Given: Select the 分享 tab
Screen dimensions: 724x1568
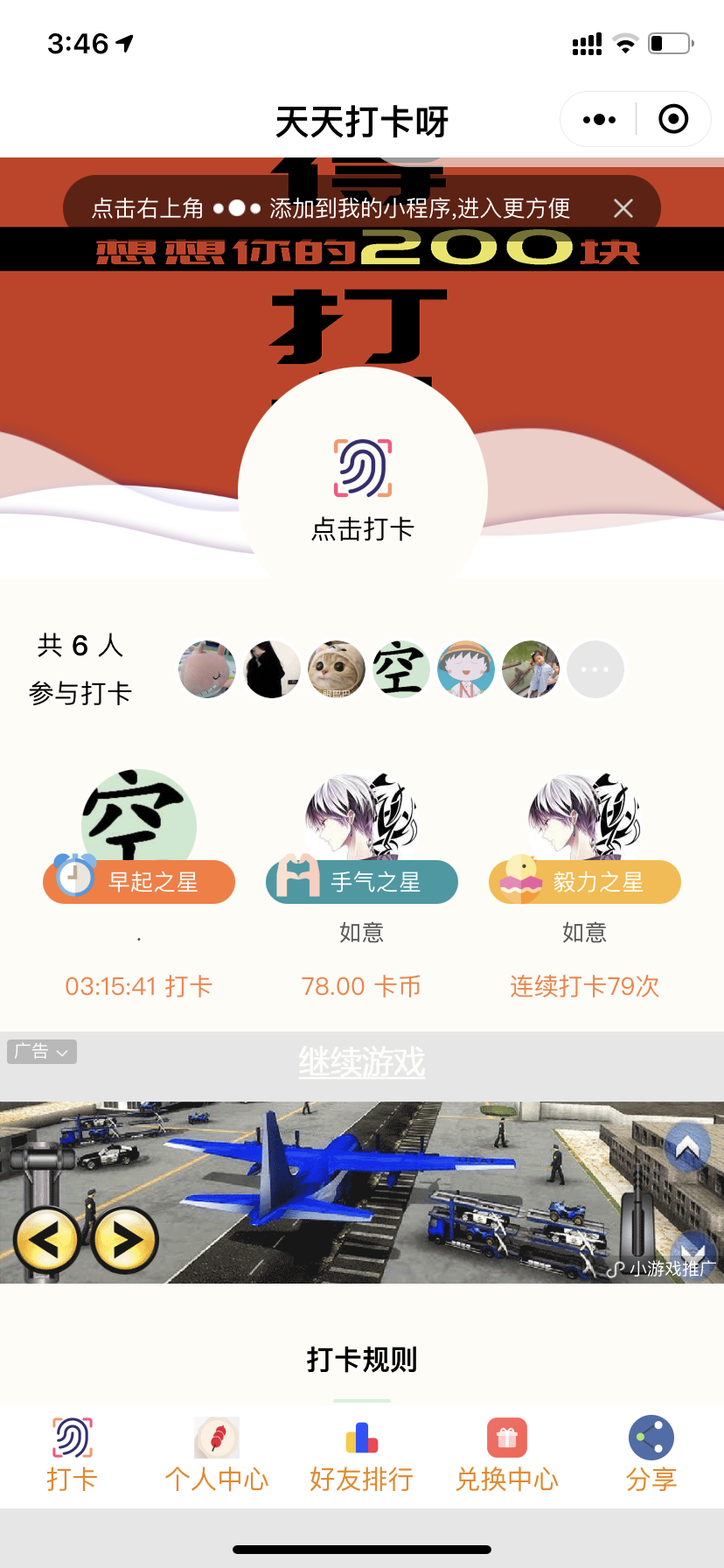Looking at the screenshot, I should (x=651, y=1456).
